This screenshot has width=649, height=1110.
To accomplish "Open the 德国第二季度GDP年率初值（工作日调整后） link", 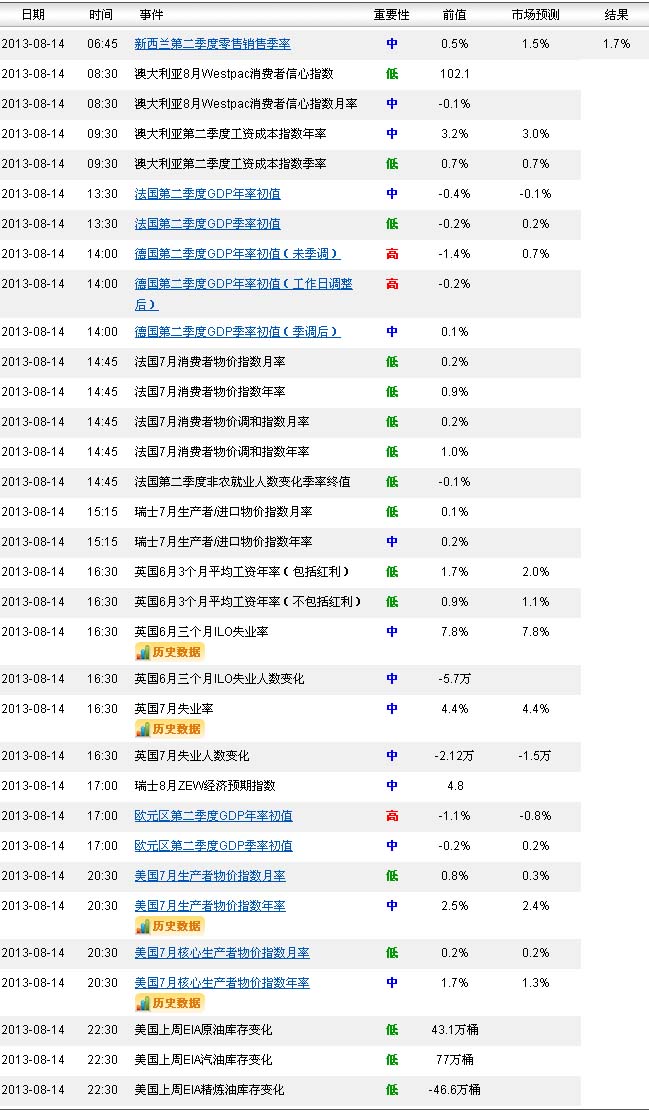I will [x=243, y=284].
